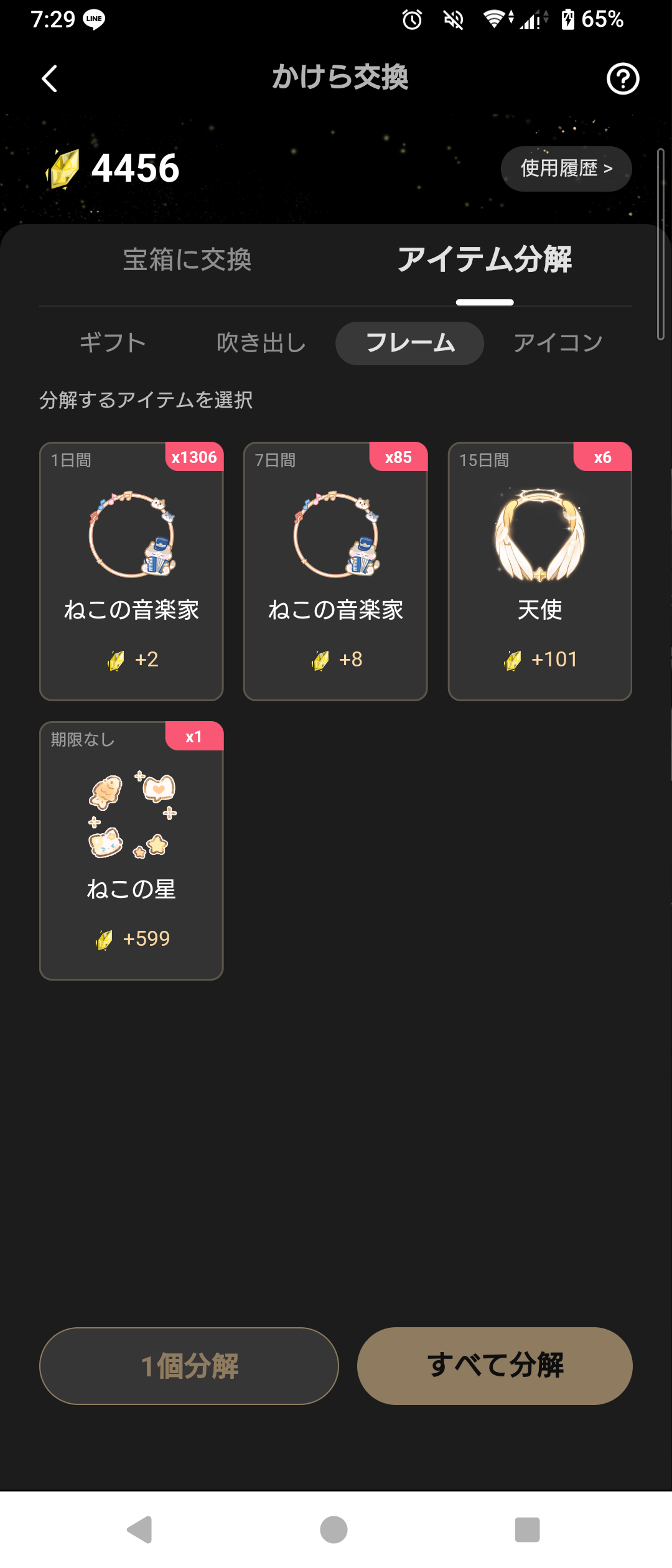Go back using the top-left arrow
This screenshot has height=1568, width=672.
50,79
